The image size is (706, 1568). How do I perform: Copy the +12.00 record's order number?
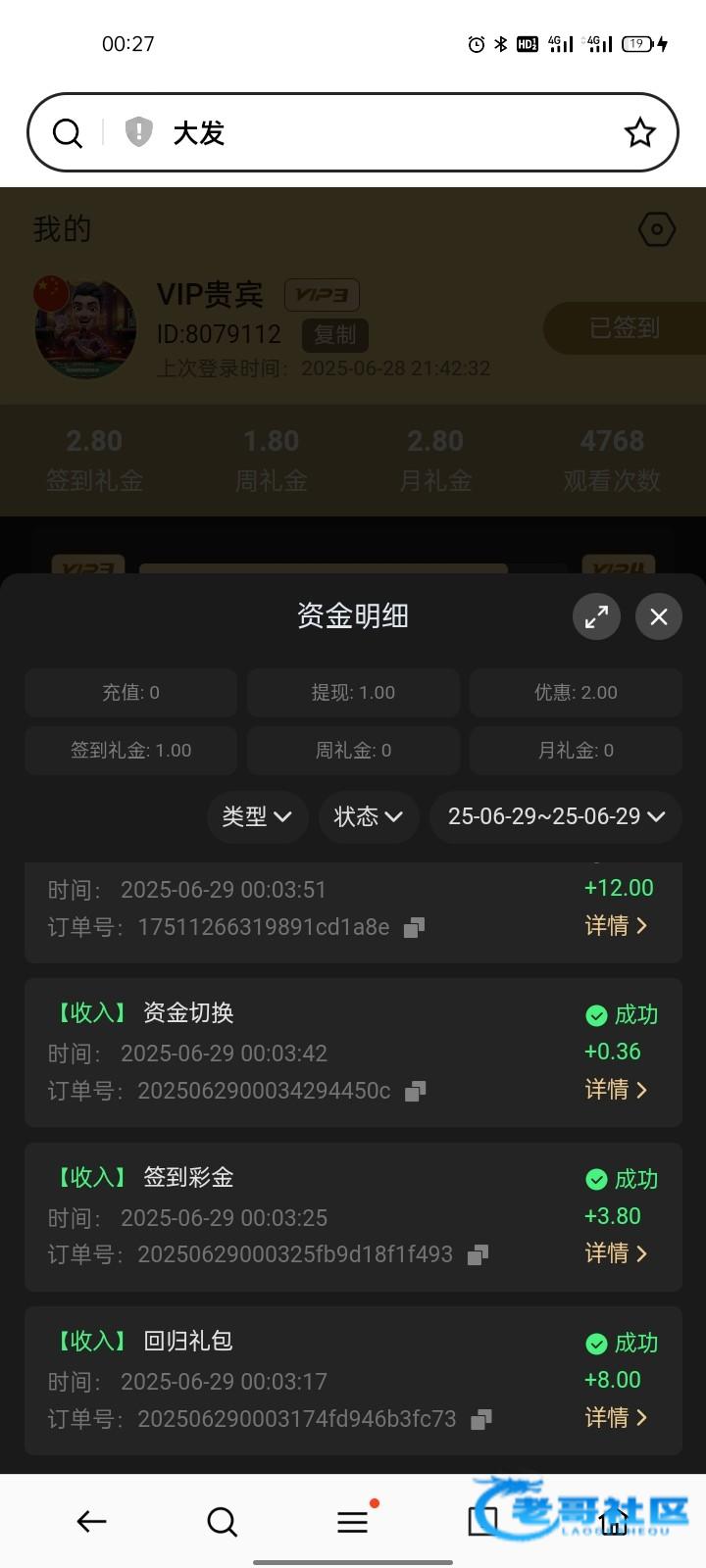point(415,927)
